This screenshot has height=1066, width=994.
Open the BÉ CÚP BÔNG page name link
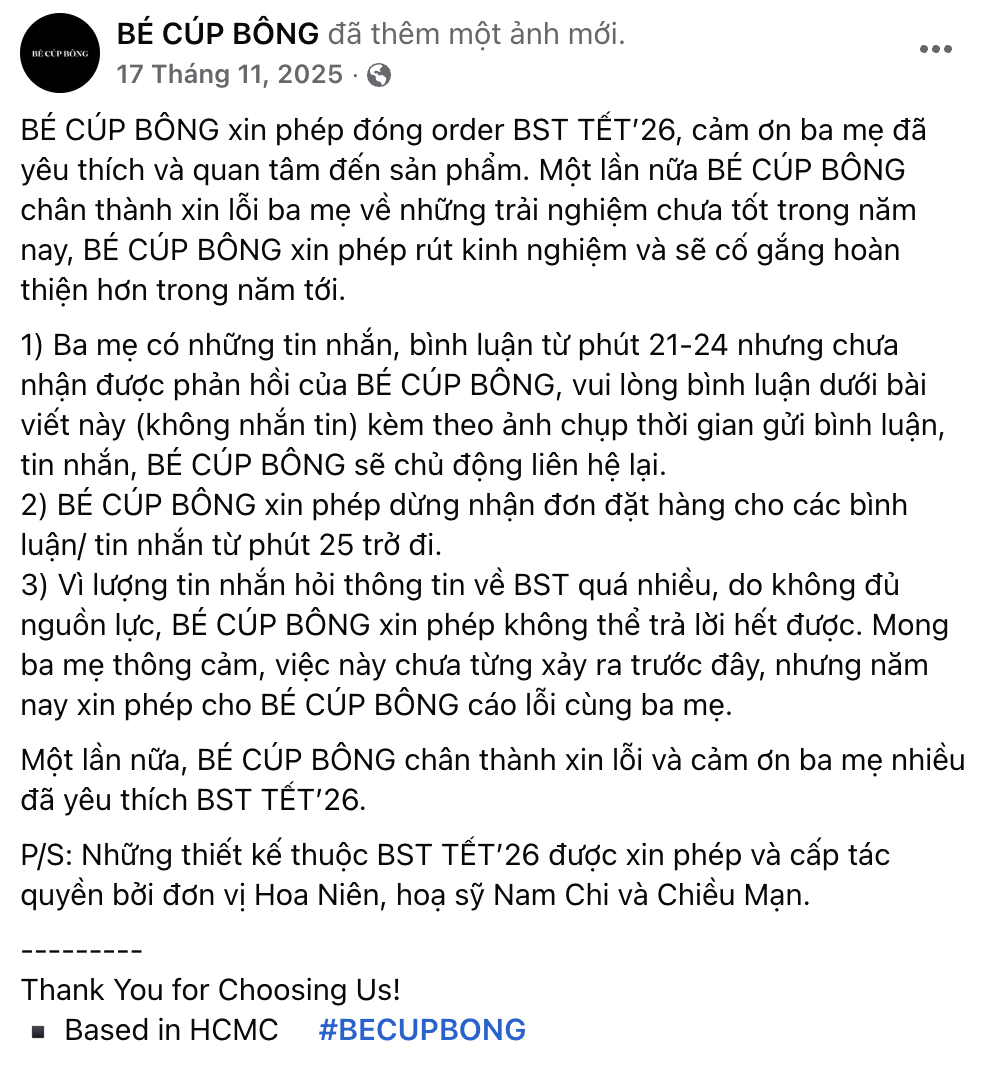tap(218, 35)
